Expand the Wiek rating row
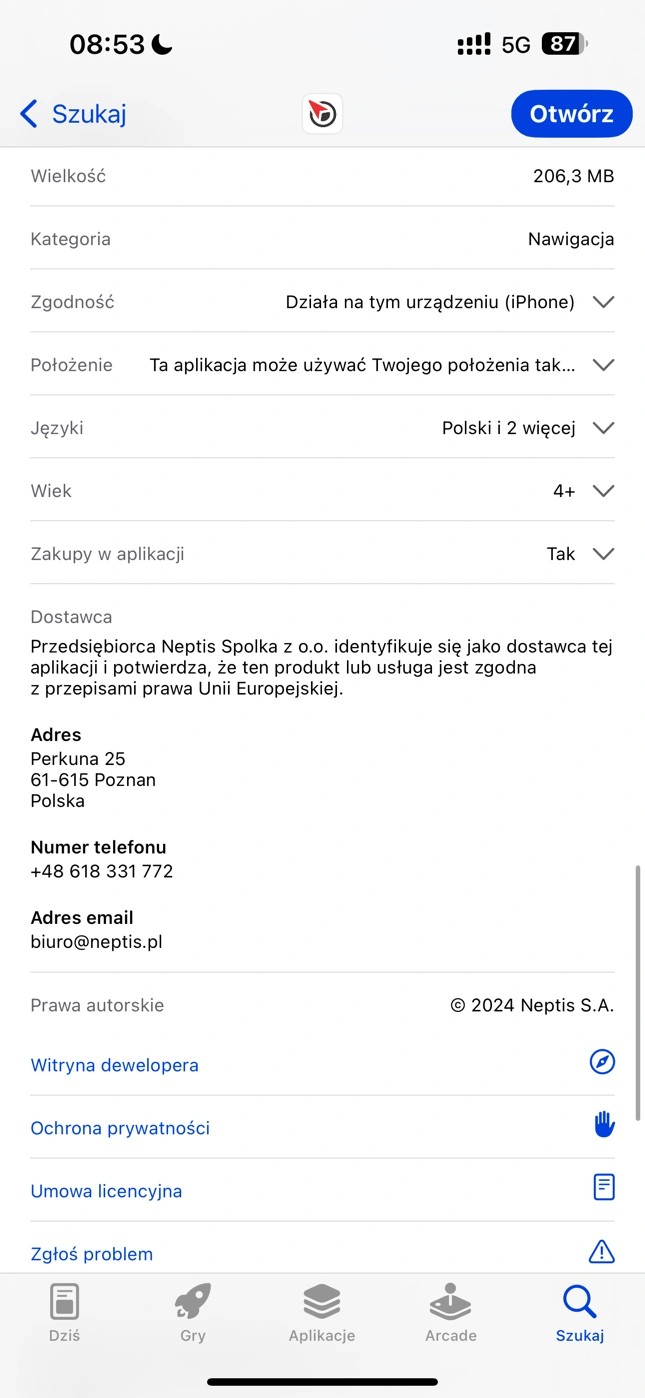 pyautogui.click(x=603, y=491)
